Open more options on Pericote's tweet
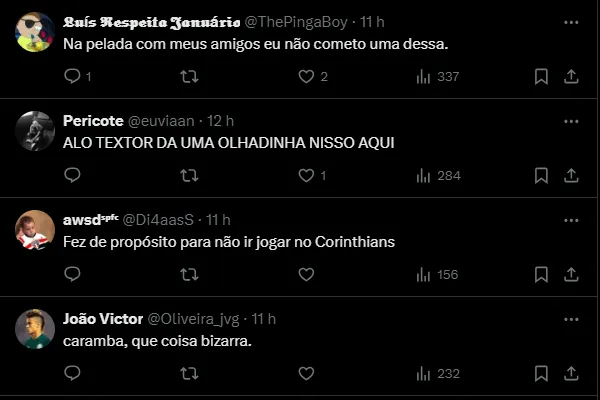This screenshot has width=600, height=400. [x=570, y=120]
